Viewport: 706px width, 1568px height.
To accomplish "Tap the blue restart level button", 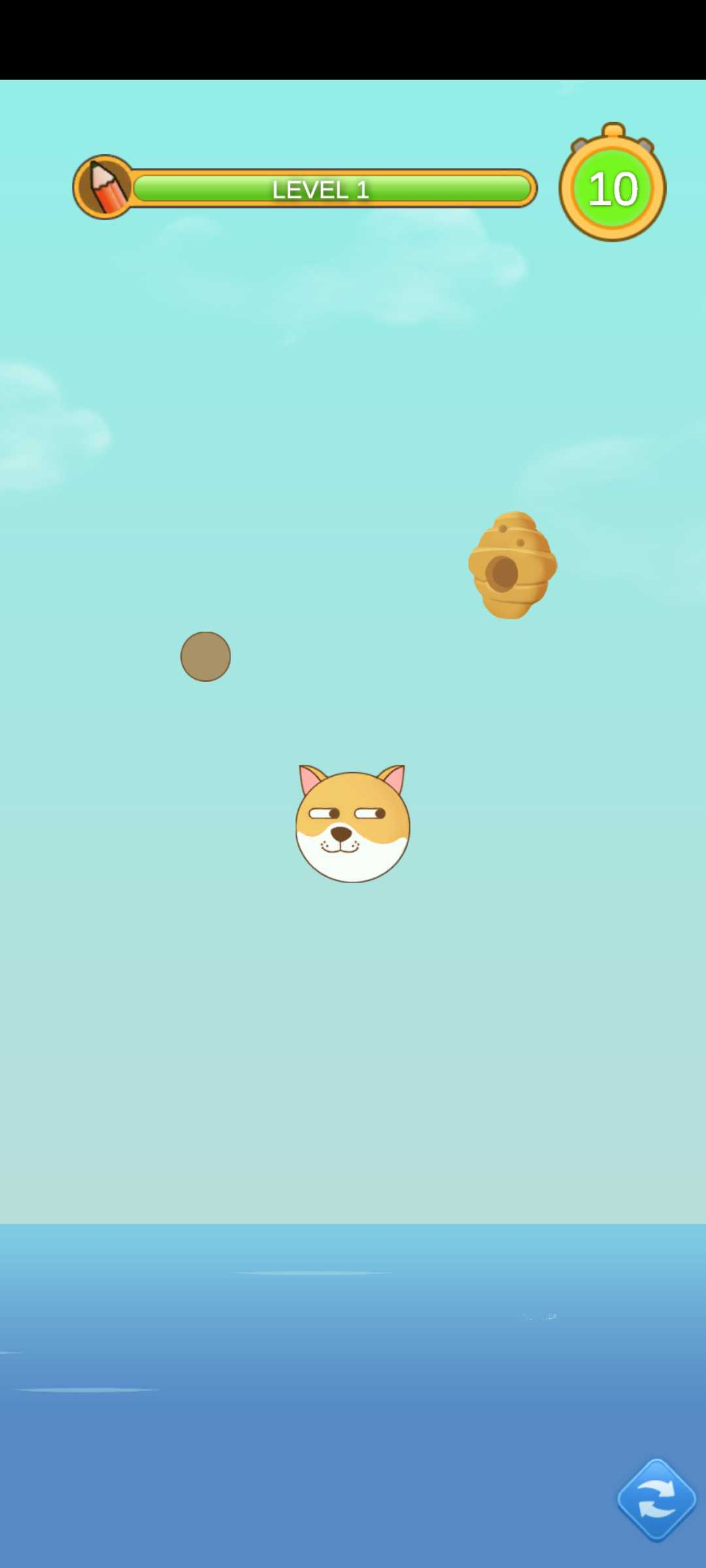I will [656, 1499].
